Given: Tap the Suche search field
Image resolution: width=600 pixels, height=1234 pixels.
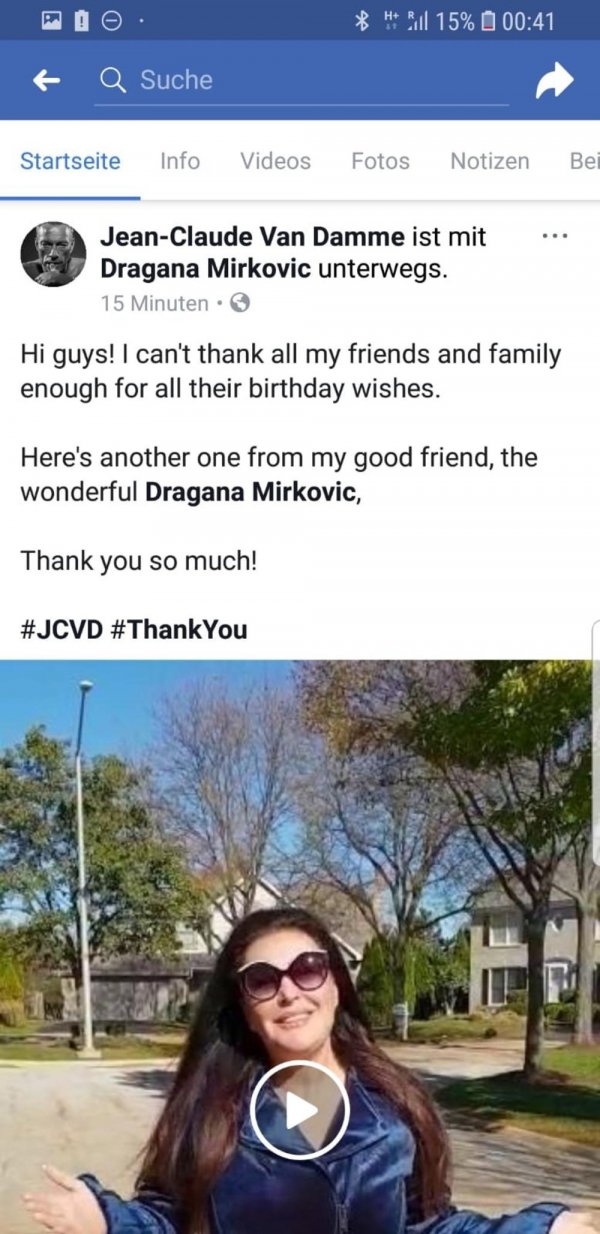Looking at the screenshot, I should (x=300, y=80).
